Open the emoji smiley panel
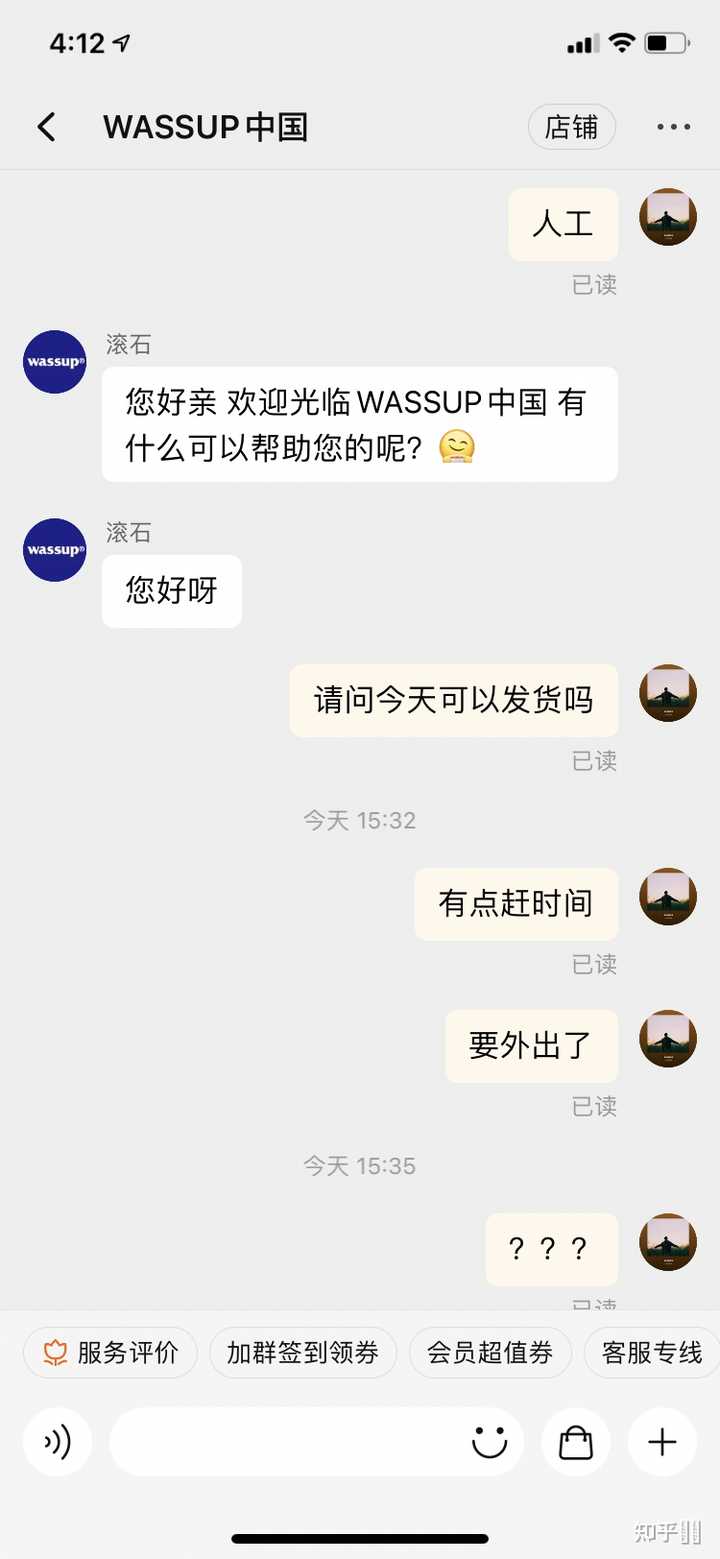Image resolution: width=720 pixels, height=1559 pixels. coord(489,1442)
